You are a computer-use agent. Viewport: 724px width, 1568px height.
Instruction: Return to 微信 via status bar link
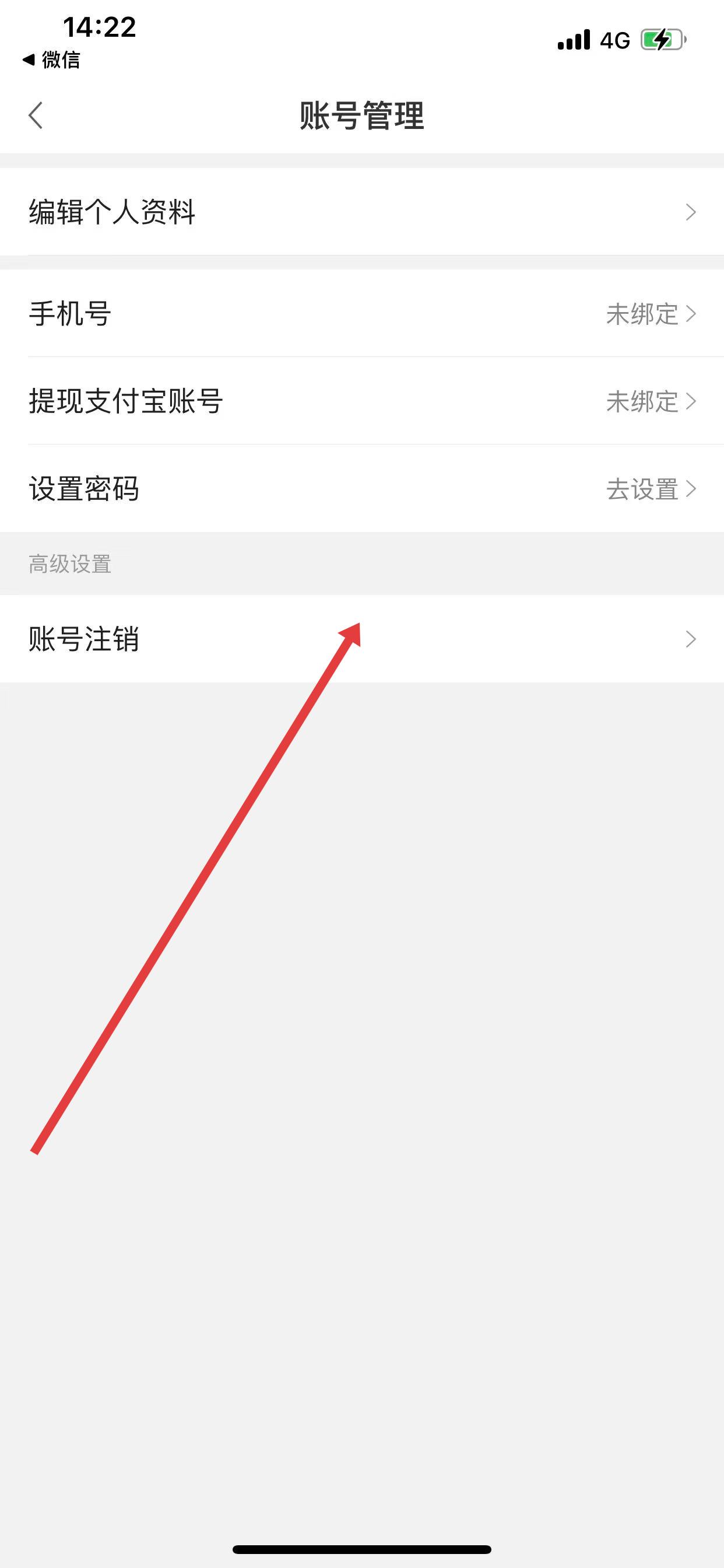coord(52,60)
